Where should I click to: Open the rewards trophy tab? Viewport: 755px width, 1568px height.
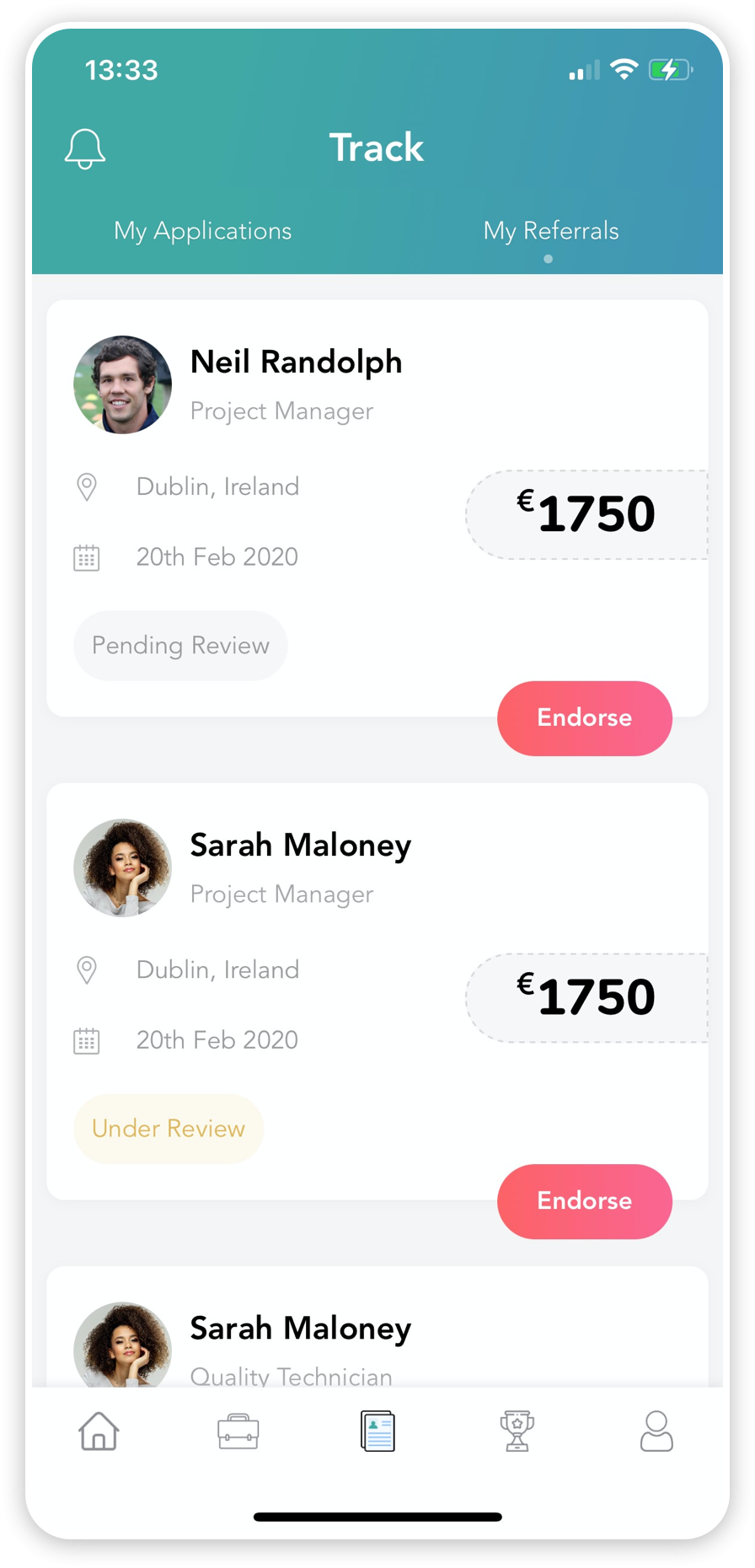pyautogui.click(x=517, y=1431)
